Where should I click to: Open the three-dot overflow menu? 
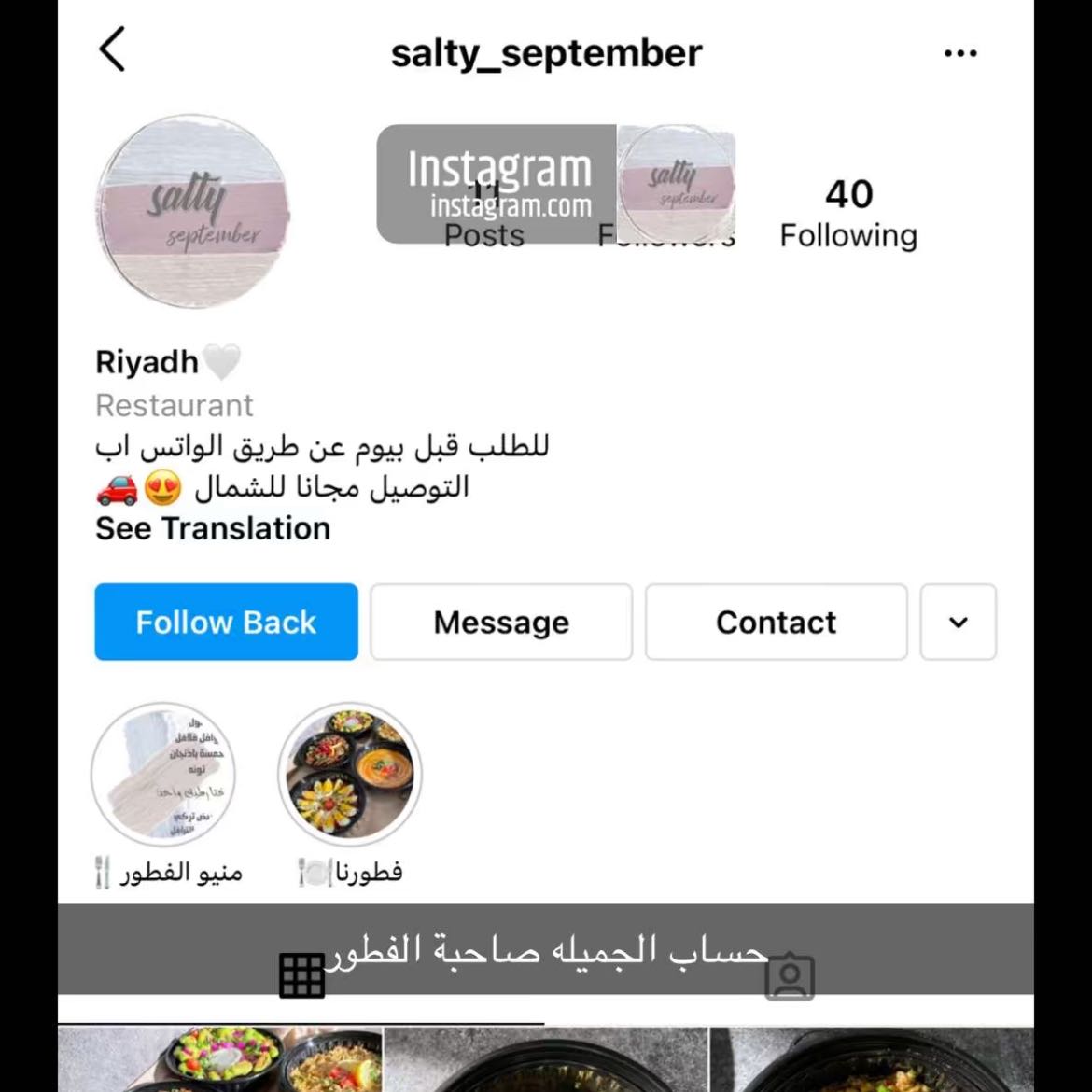pos(959,53)
